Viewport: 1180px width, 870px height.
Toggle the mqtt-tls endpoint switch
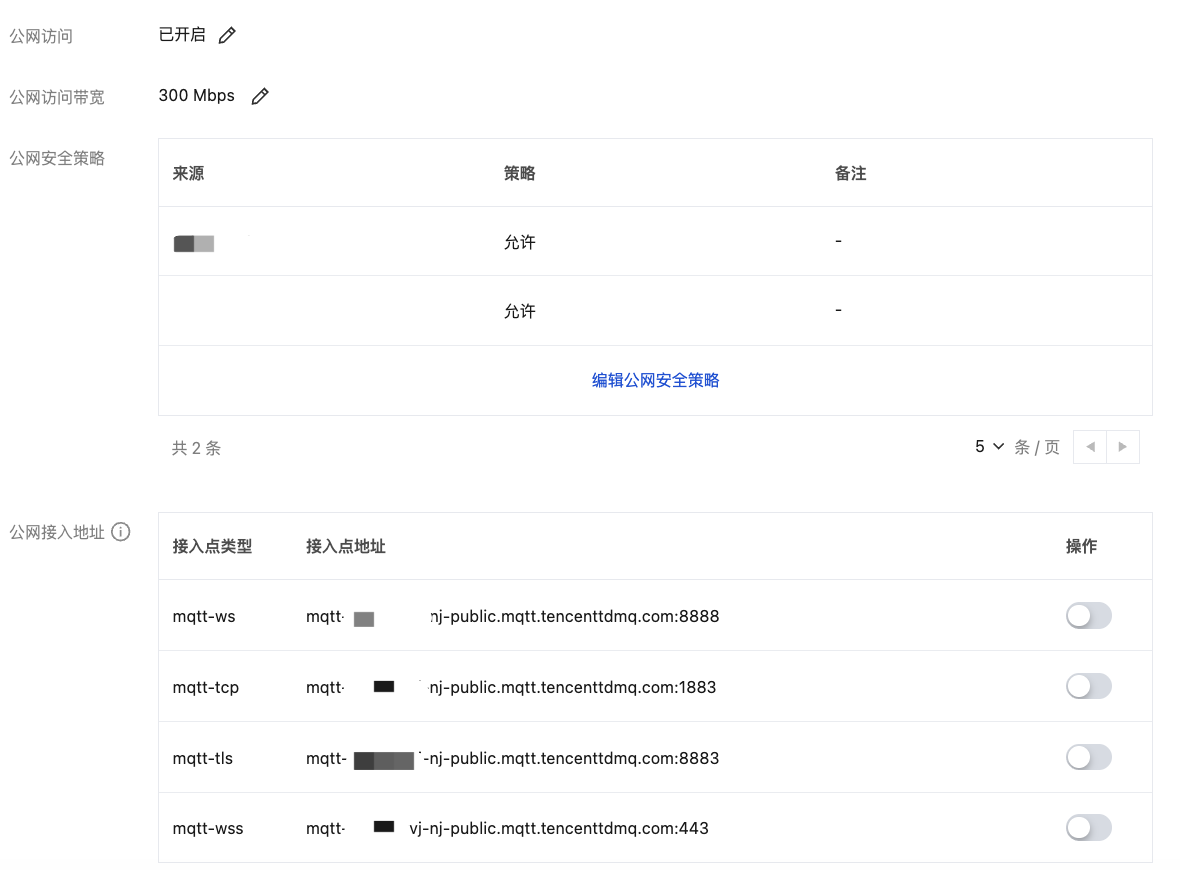(1088, 757)
